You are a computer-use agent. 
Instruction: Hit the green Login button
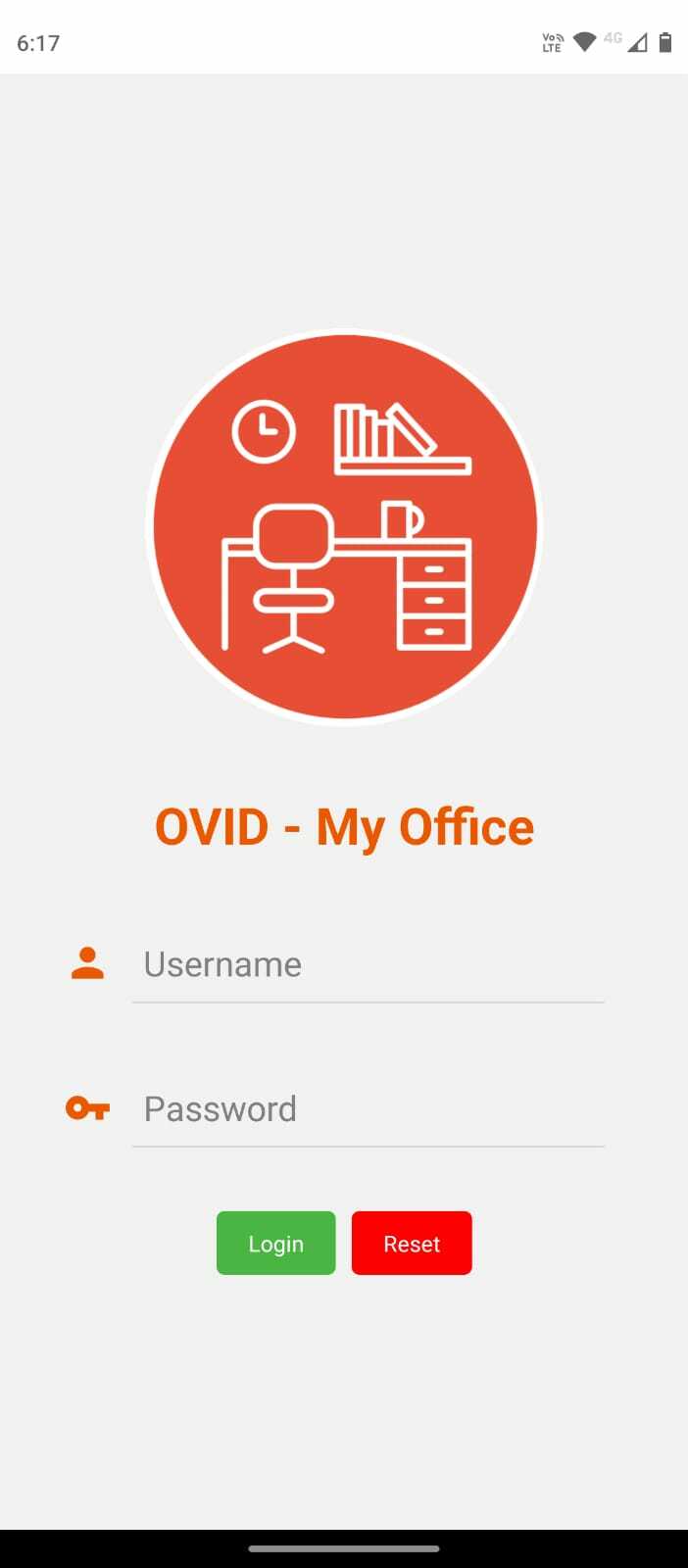[x=275, y=1243]
